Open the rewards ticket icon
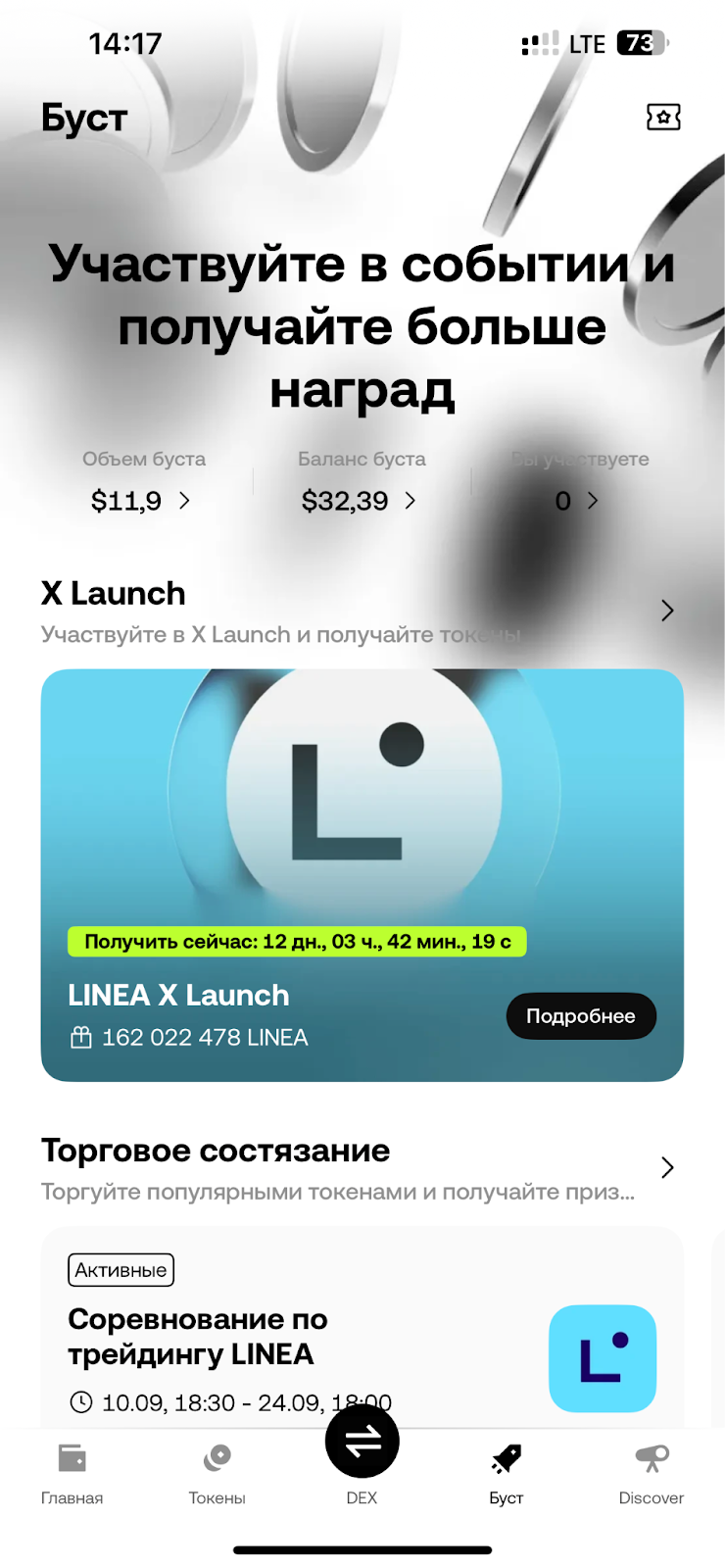Viewport: 725px width, 1568px height. [663, 118]
